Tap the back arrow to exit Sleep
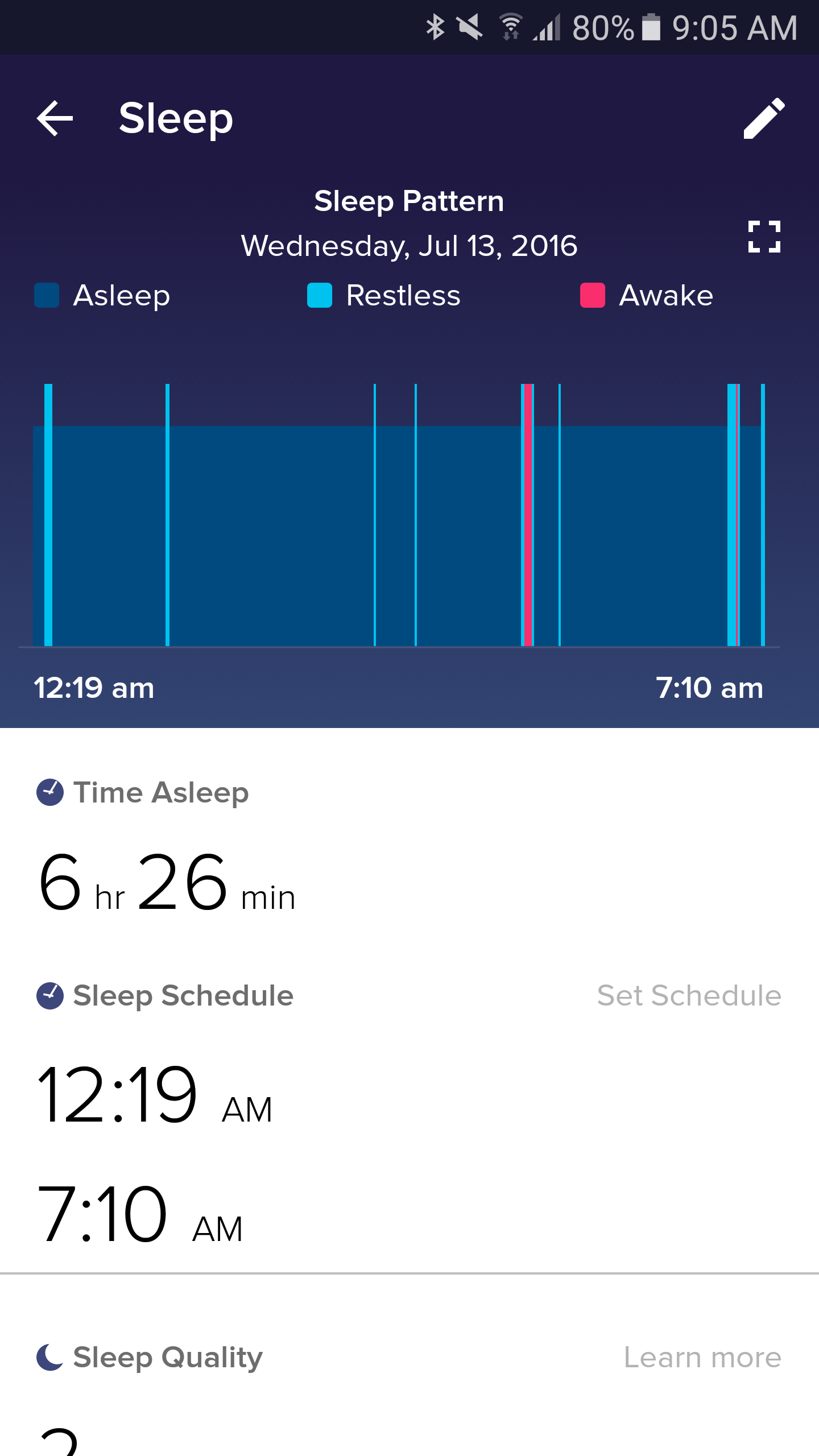The height and width of the screenshot is (1456, 819). 55,118
